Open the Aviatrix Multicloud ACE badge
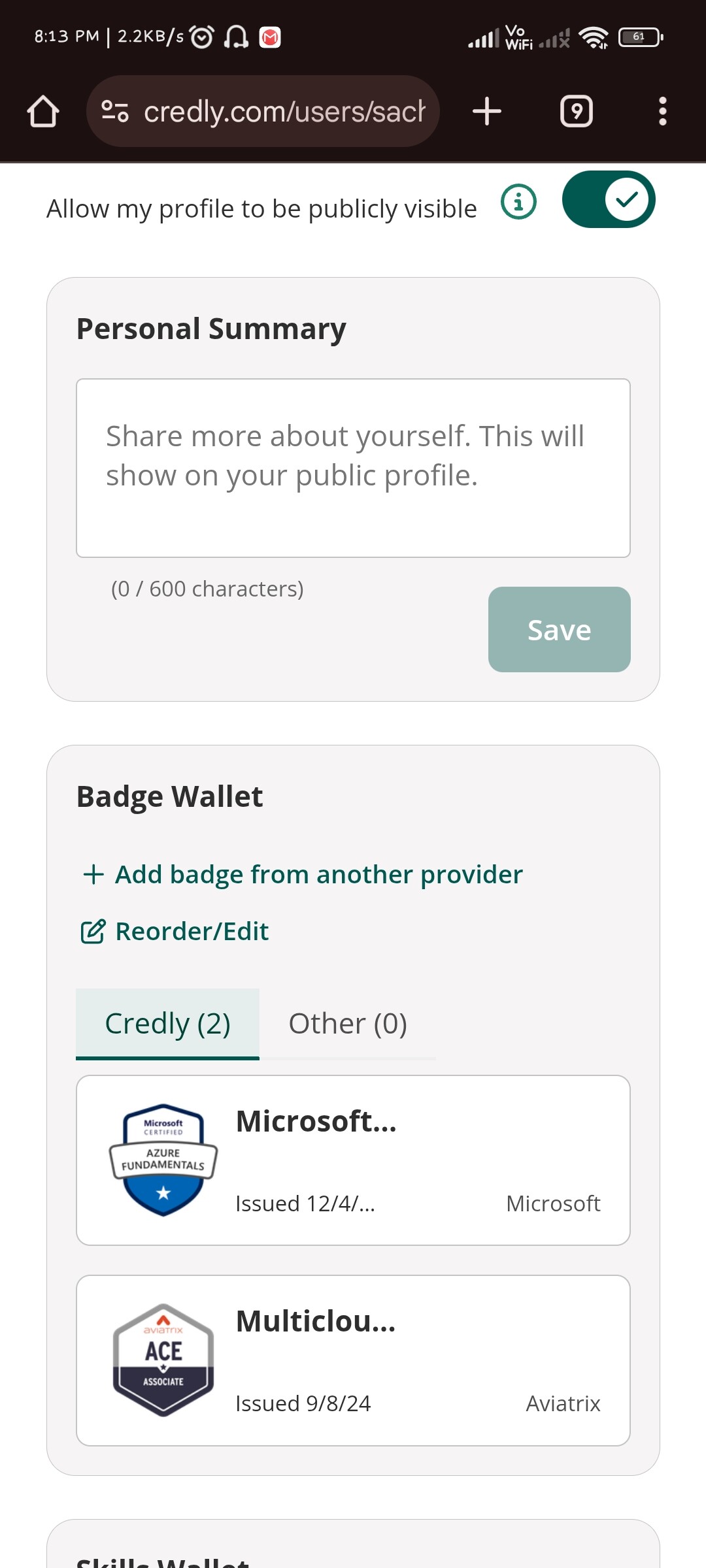Viewport: 706px width, 1568px height. (353, 1360)
